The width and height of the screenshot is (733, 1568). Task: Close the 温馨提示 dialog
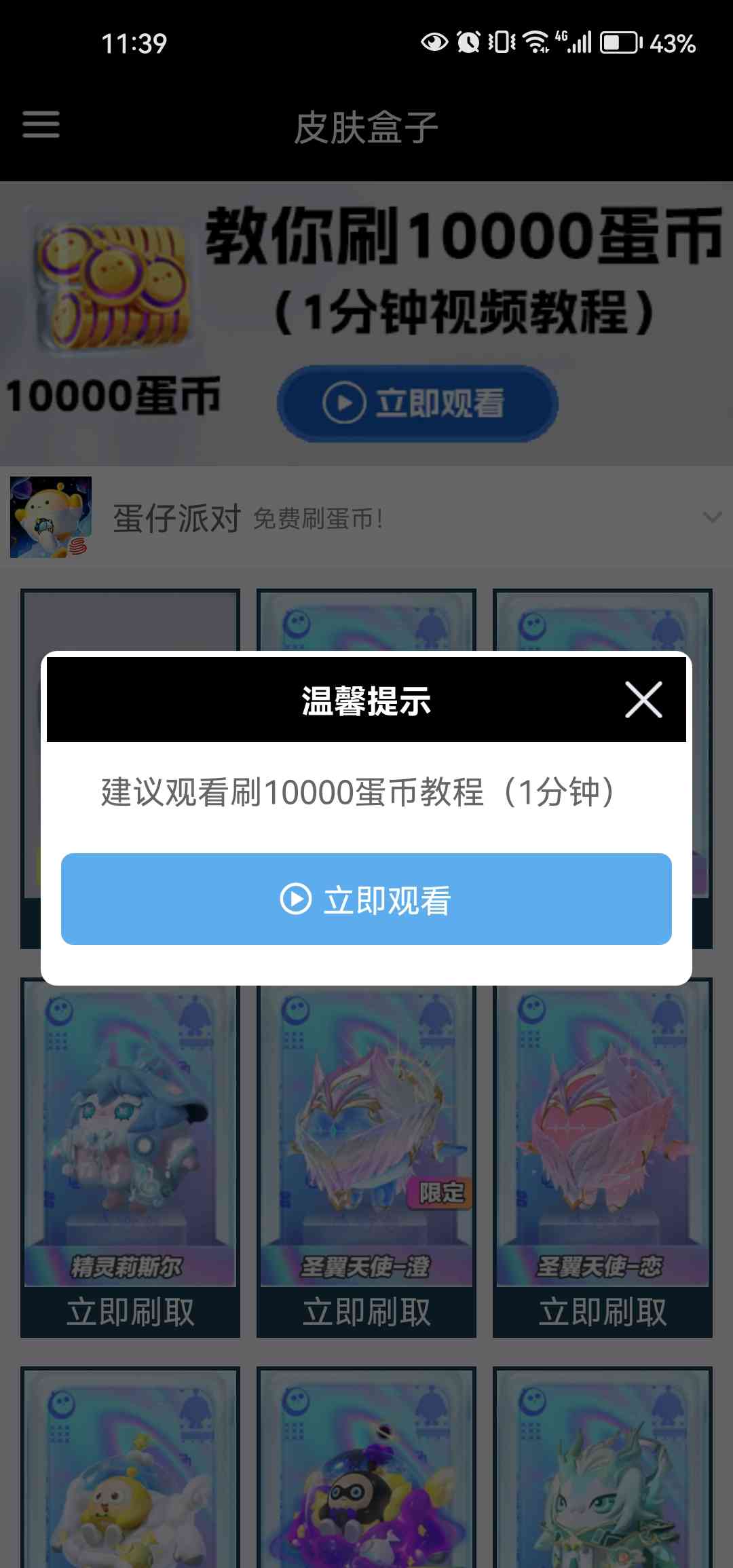click(x=643, y=700)
